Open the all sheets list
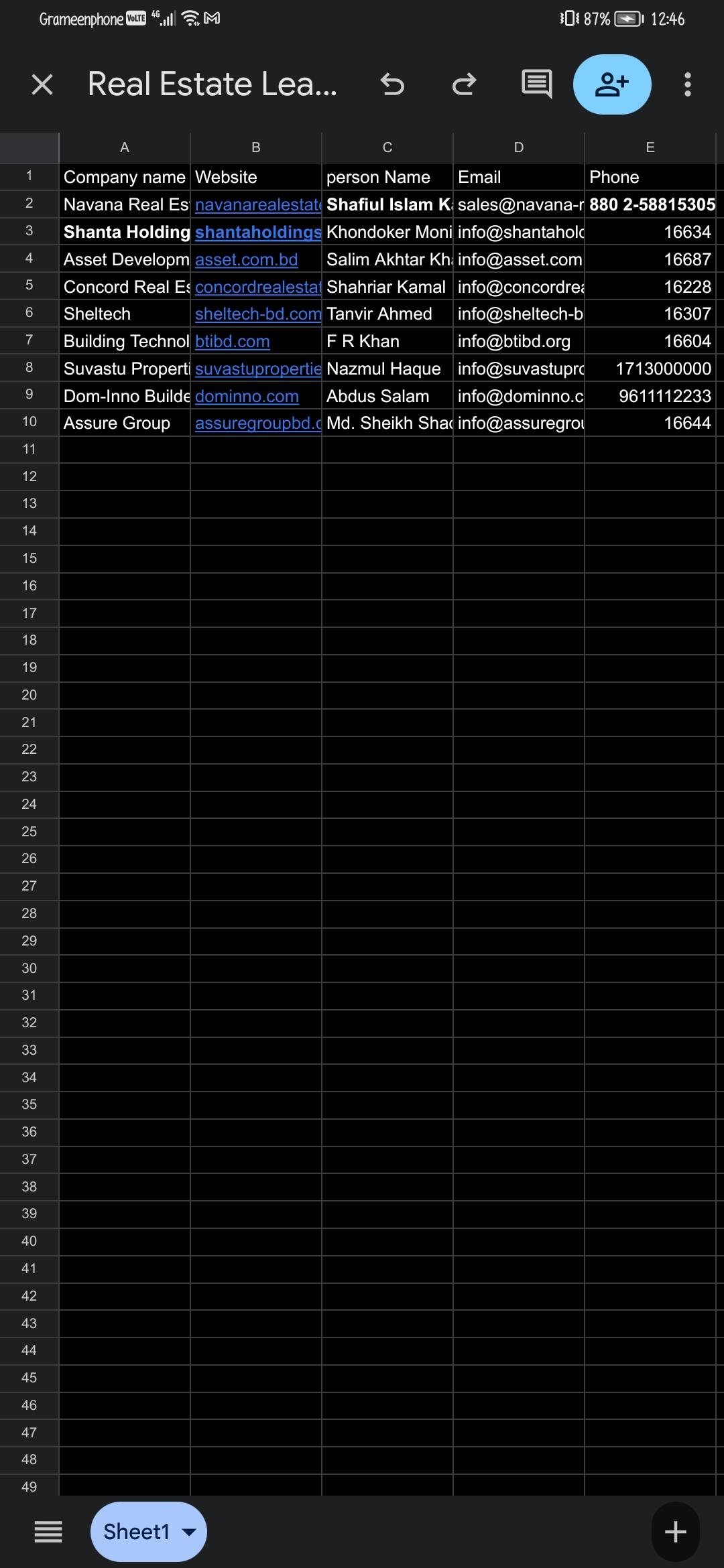 click(x=48, y=1532)
